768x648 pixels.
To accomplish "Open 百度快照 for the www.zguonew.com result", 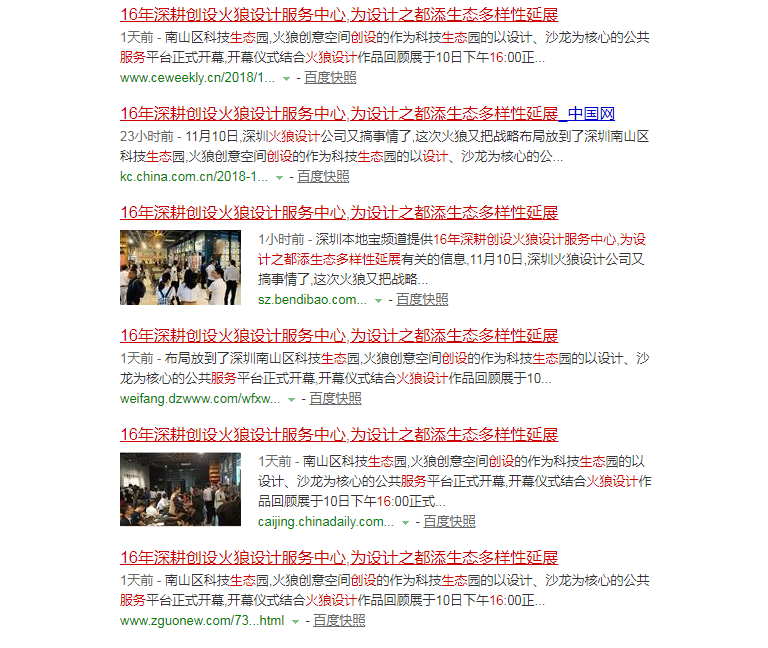I will (339, 620).
